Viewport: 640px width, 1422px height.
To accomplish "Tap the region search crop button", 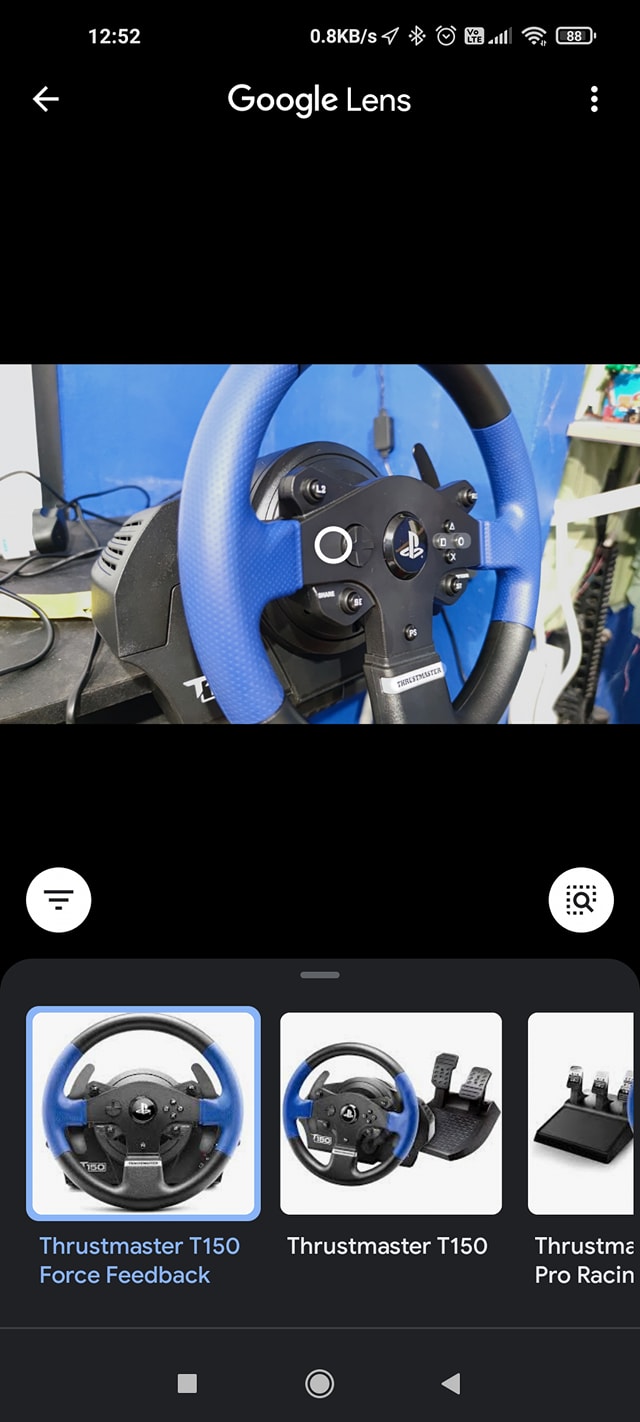I will pos(581,900).
